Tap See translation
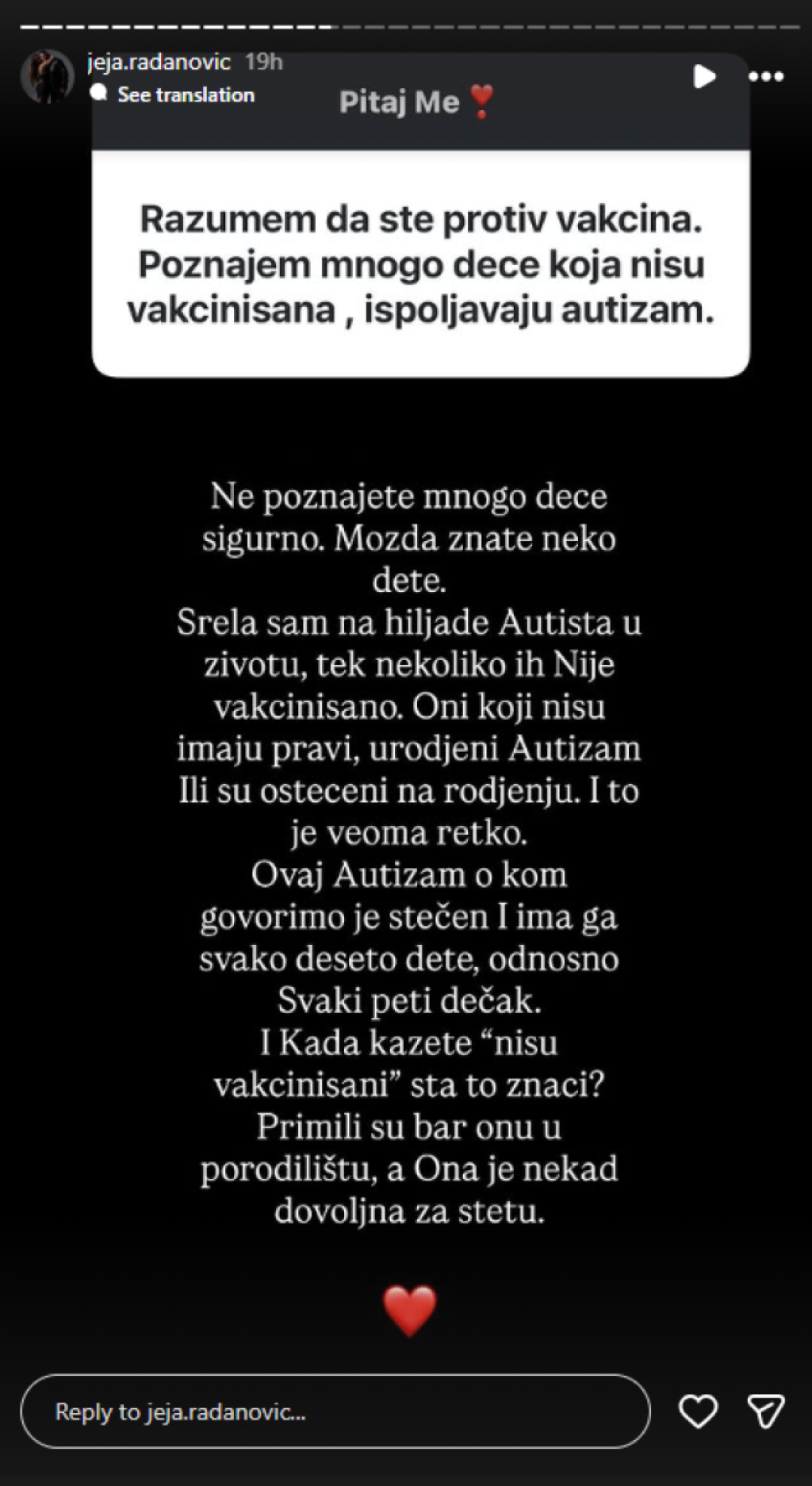Screen dimensions: 812x1486 click(185, 94)
